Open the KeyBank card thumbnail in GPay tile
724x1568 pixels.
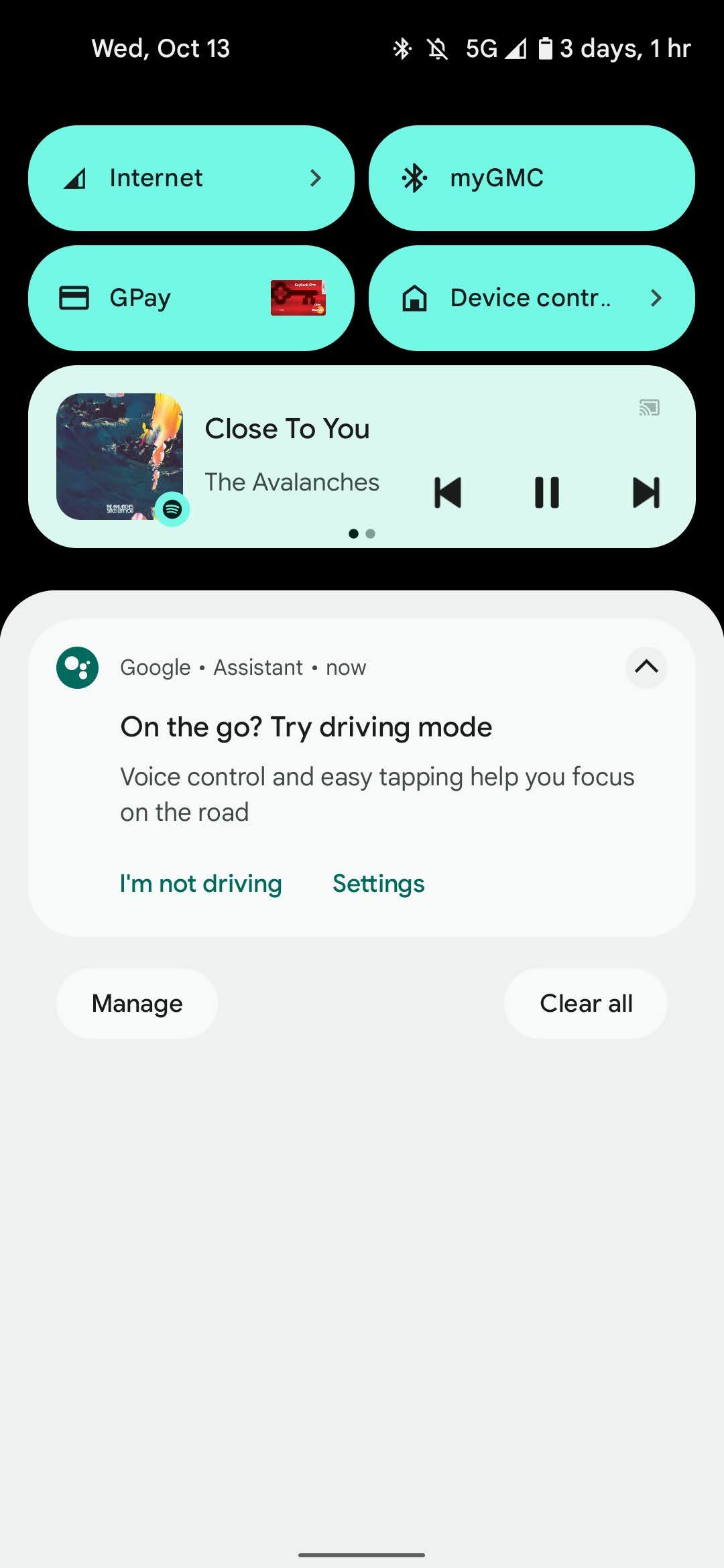coord(299,298)
